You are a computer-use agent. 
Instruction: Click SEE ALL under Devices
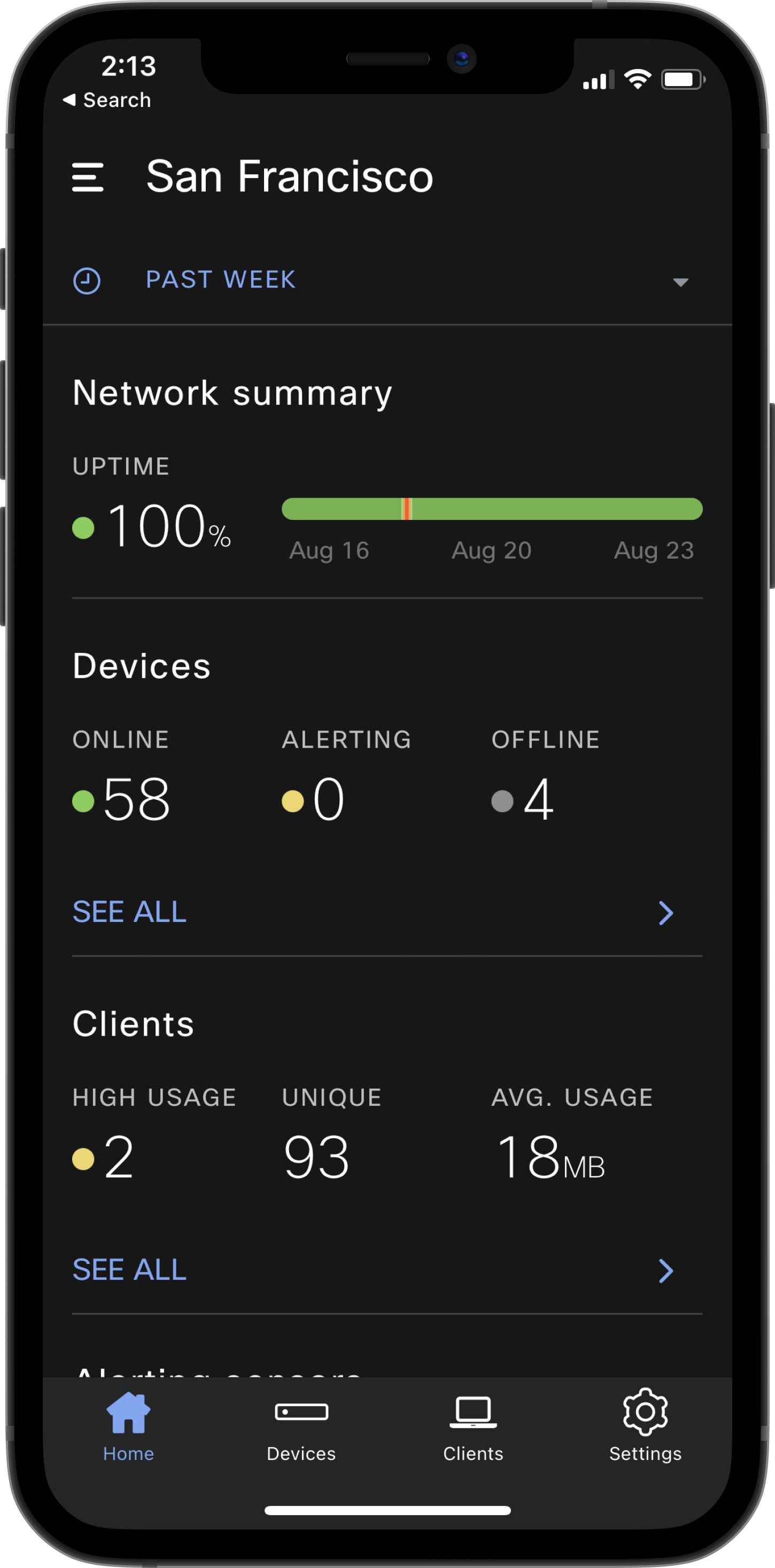click(128, 913)
